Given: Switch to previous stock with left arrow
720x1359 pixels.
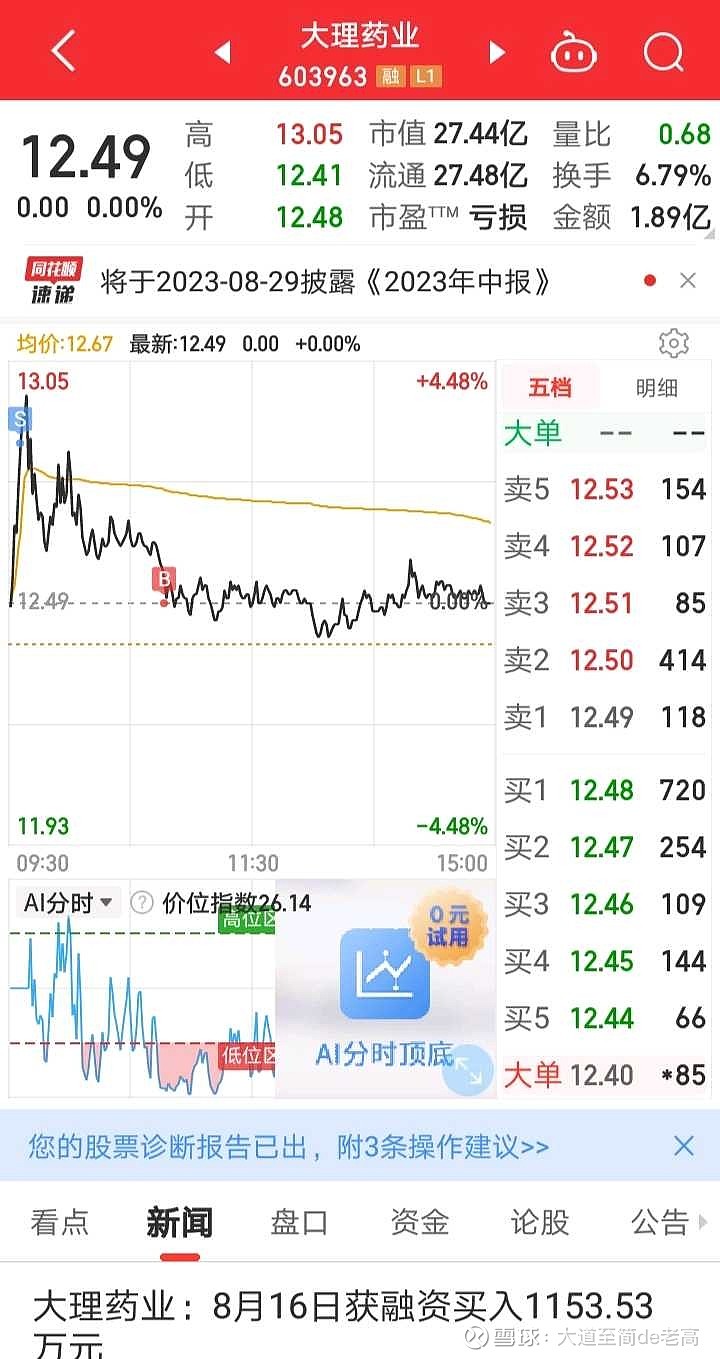Looking at the screenshot, I should pyautogui.click(x=222, y=50).
